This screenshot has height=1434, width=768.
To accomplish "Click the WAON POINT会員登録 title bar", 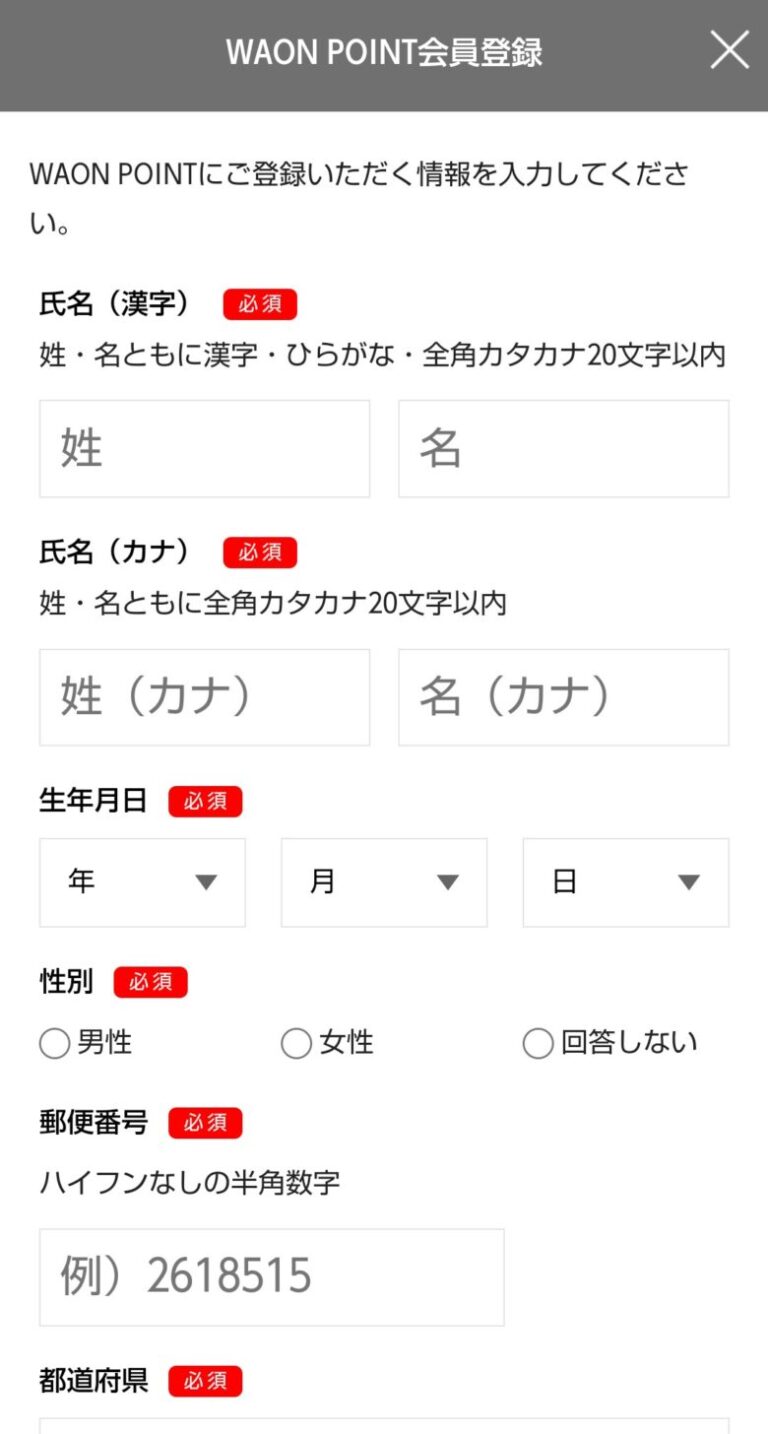I will (x=384, y=49).
